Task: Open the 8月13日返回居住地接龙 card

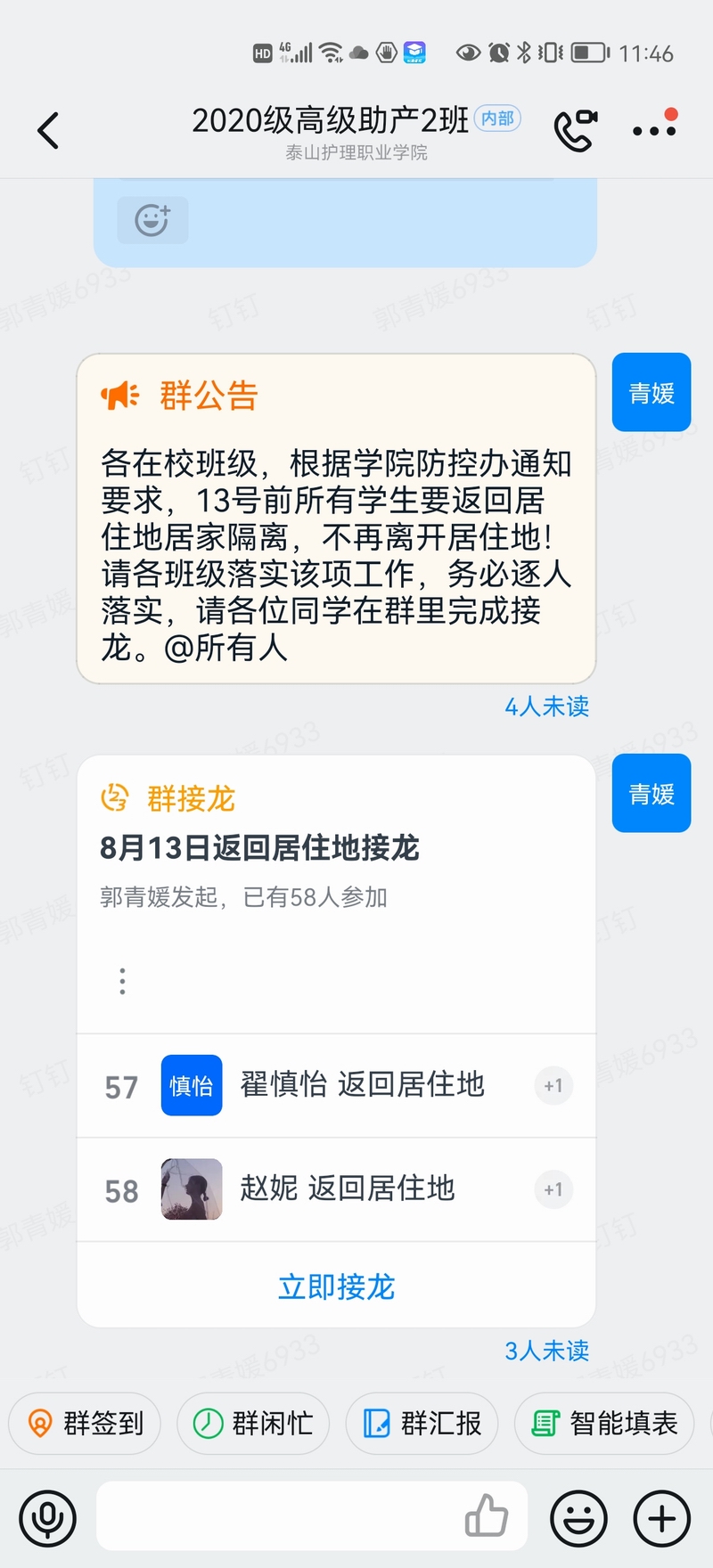Action: (x=259, y=847)
